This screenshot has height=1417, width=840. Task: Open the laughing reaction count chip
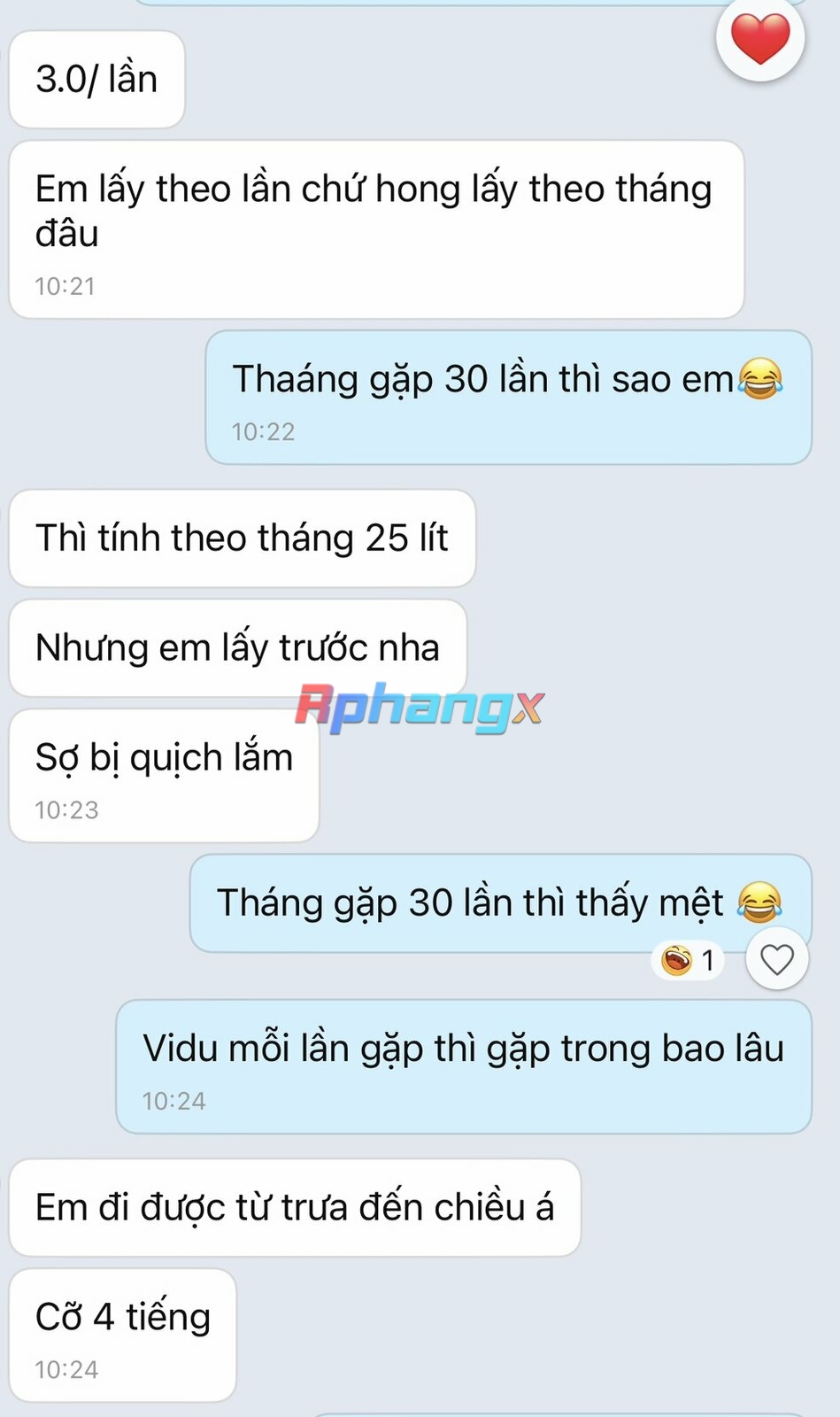pyautogui.click(x=689, y=960)
